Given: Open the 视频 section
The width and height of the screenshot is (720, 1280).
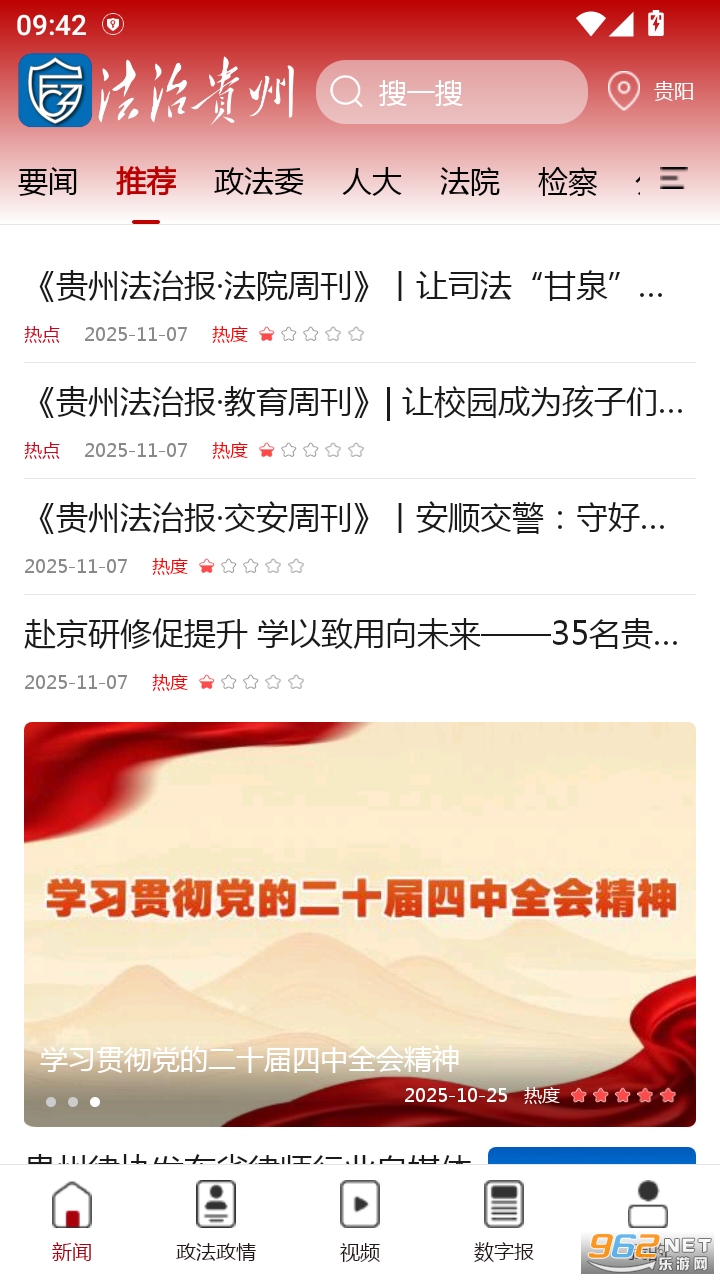Looking at the screenshot, I should pos(360,1221).
